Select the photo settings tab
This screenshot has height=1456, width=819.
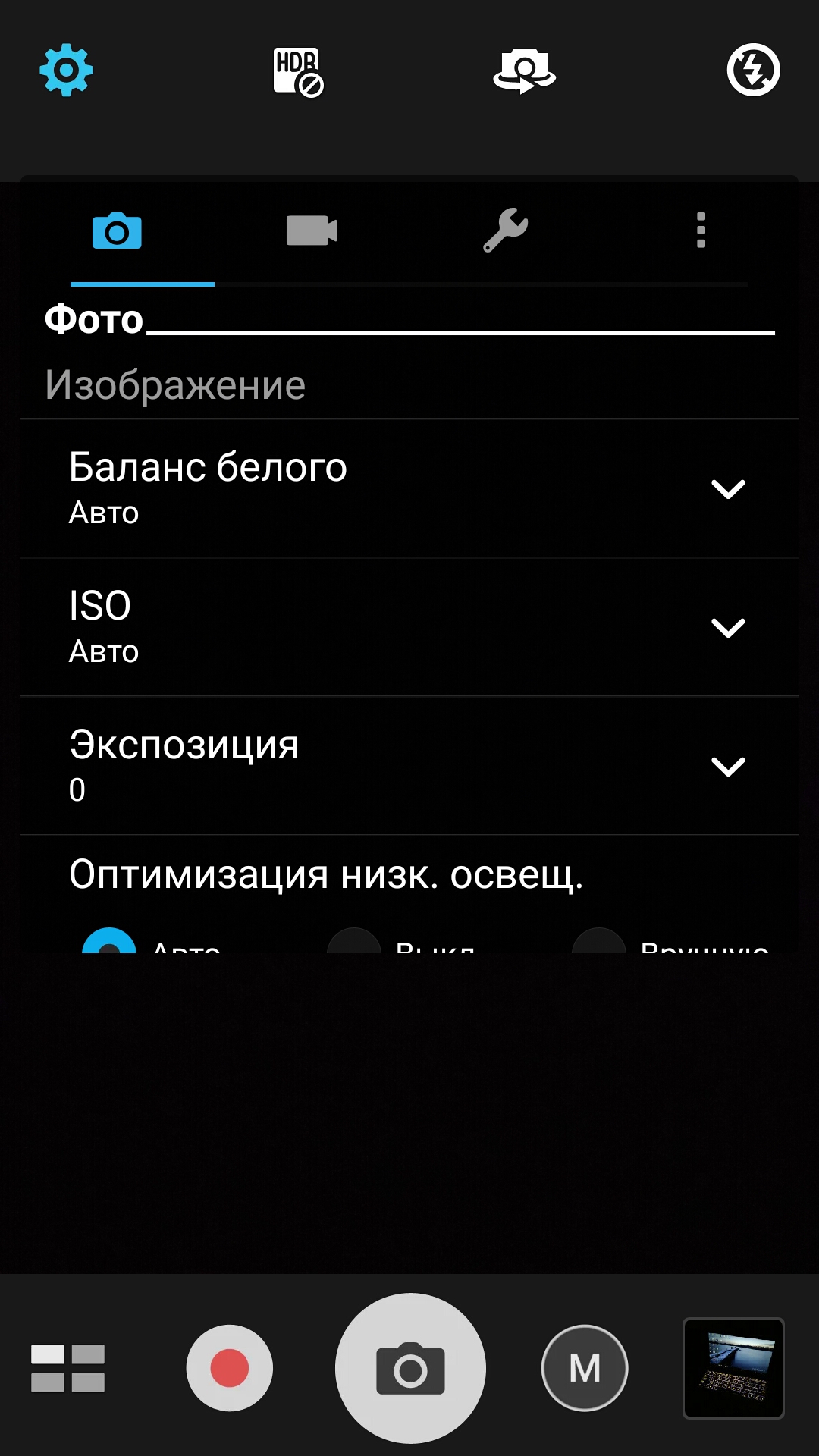pos(117,231)
